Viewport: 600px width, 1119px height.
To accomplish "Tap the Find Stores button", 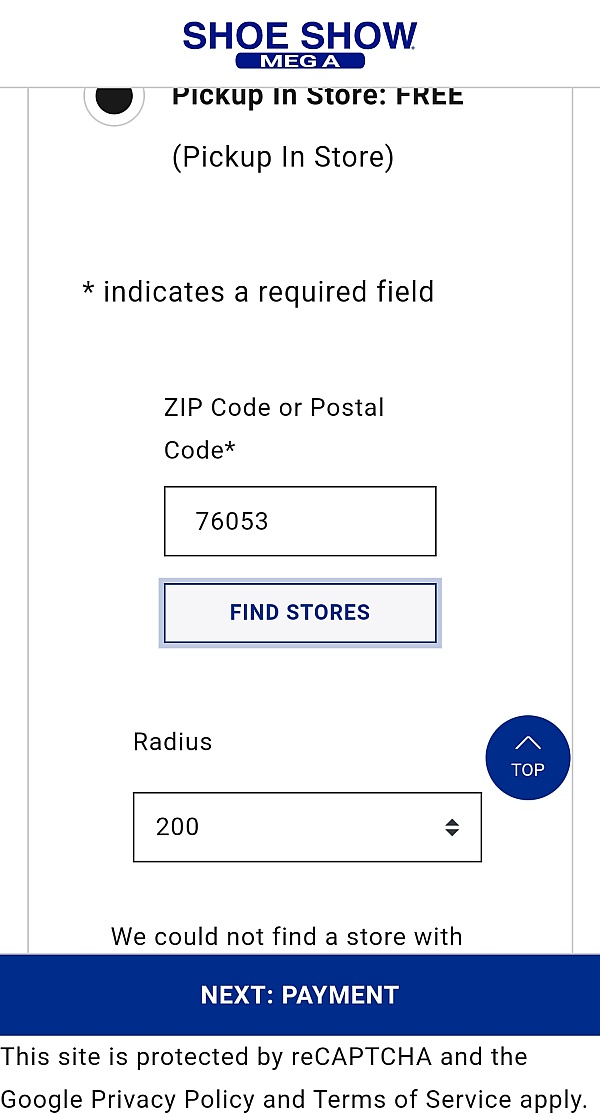I will click(x=300, y=613).
